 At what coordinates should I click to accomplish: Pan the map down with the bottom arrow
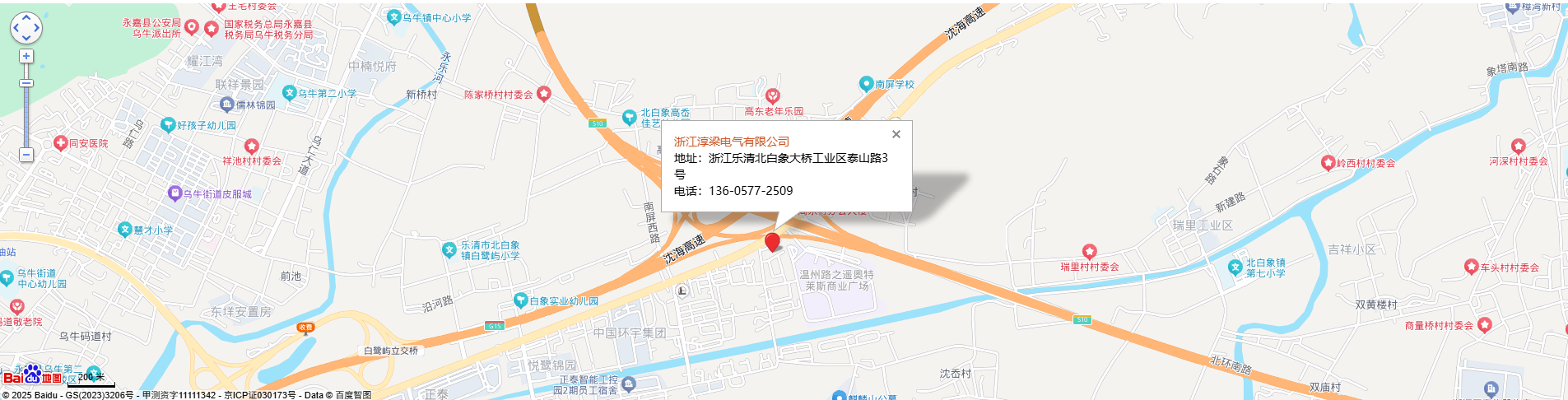click(x=26, y=39)
